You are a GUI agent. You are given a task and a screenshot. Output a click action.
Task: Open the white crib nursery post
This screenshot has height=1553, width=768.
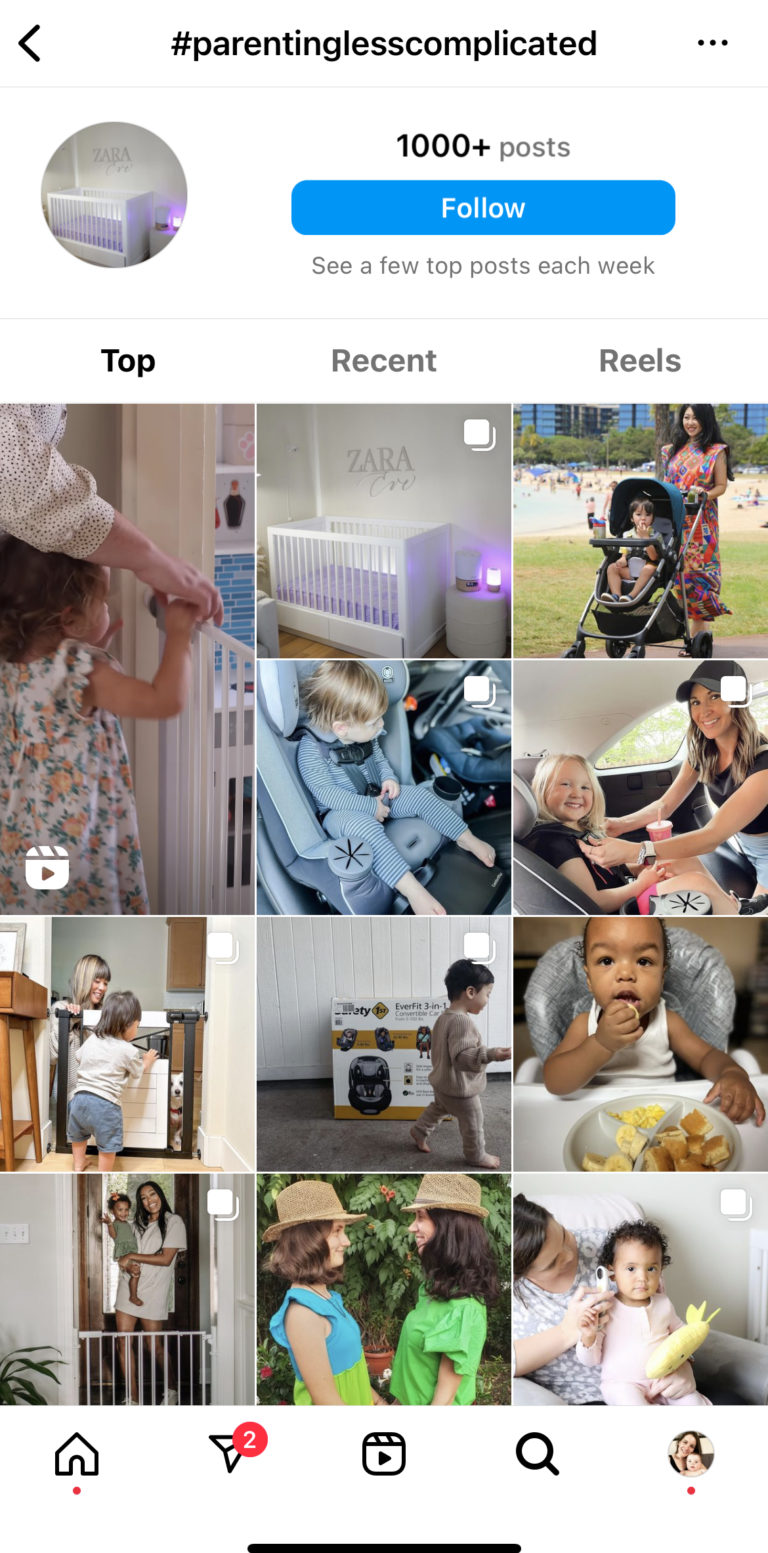tap(384, 530)
